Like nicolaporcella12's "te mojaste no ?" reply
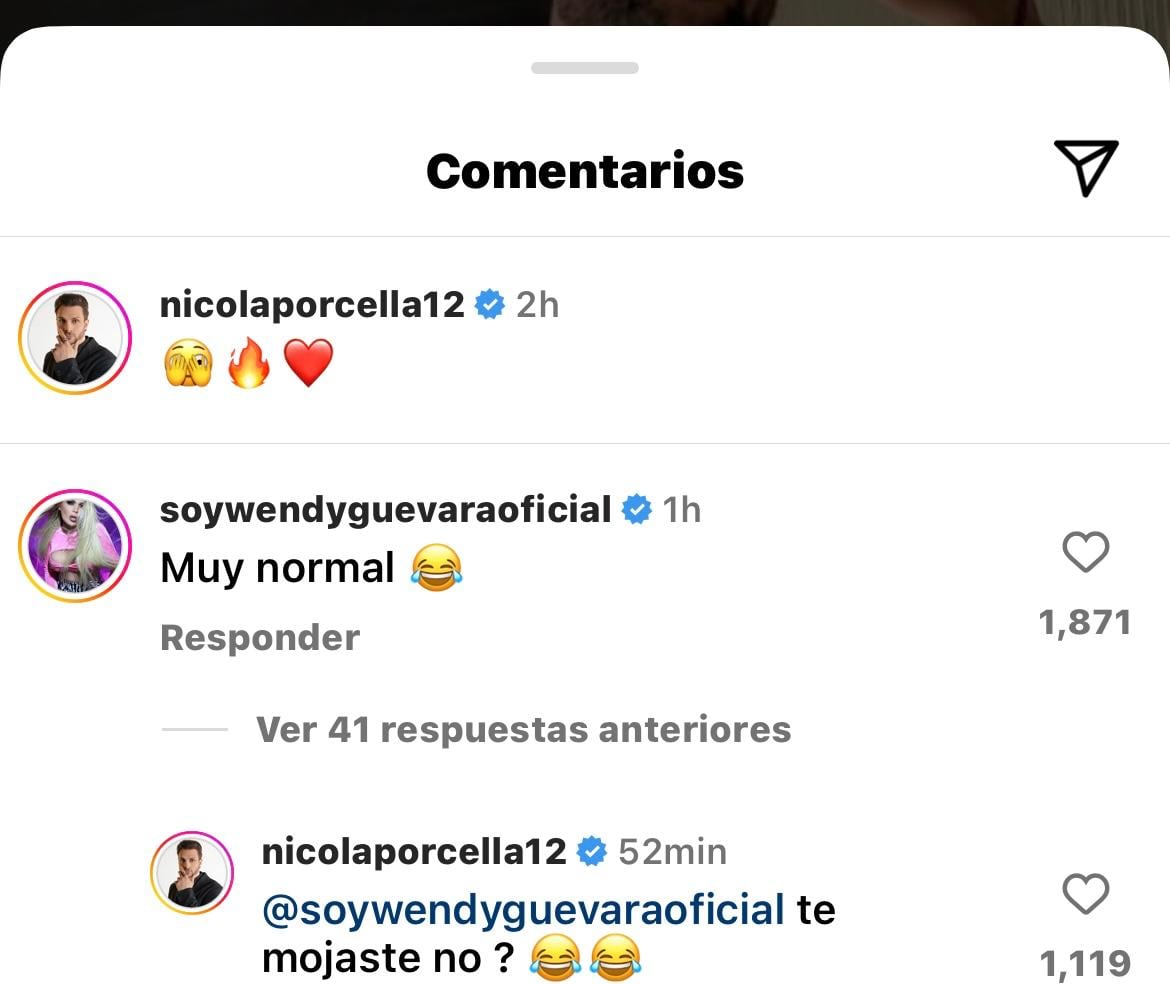This screenshot has width=1170, height=984. pos(1085,893)
